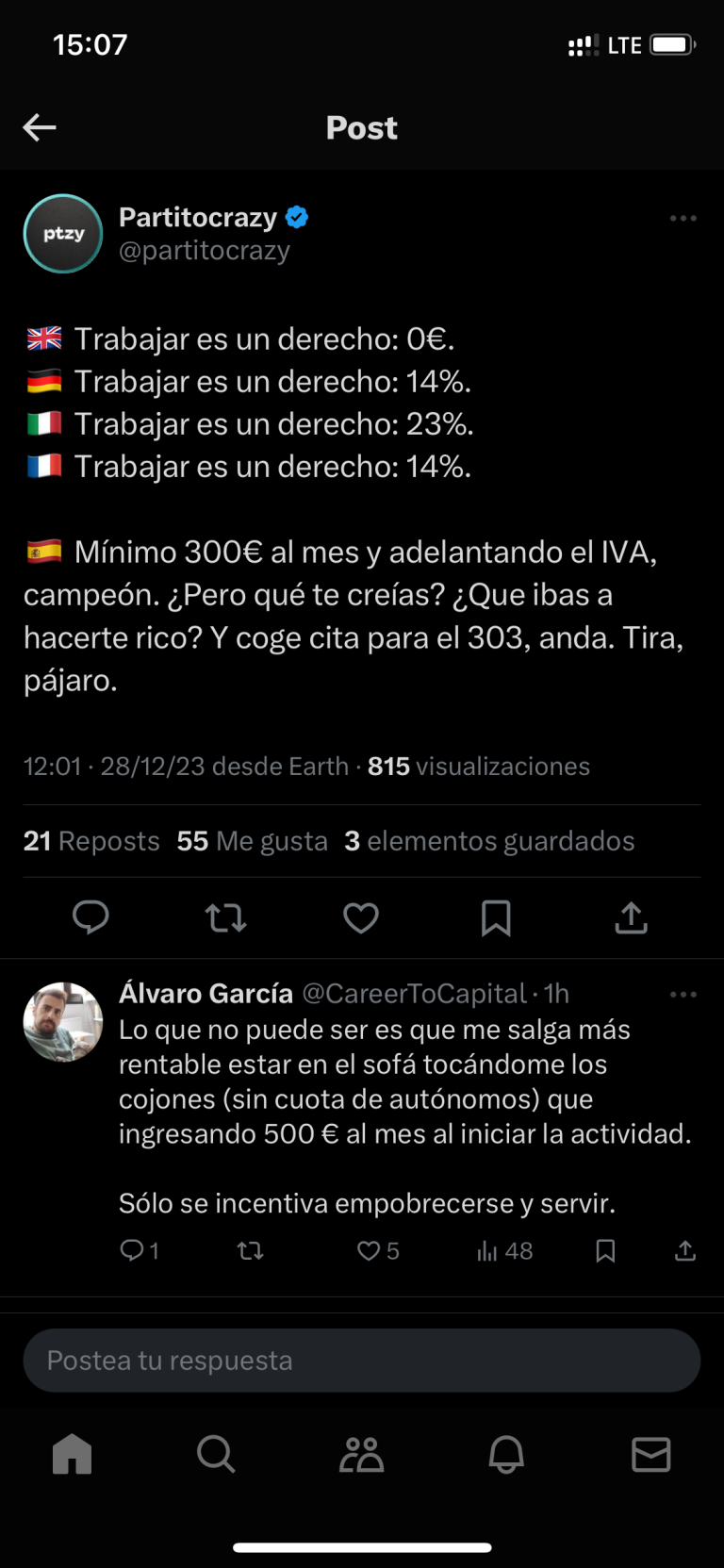Go to the Home feed
Viewport: 724px width, 1568px height.
point(73,1454)
